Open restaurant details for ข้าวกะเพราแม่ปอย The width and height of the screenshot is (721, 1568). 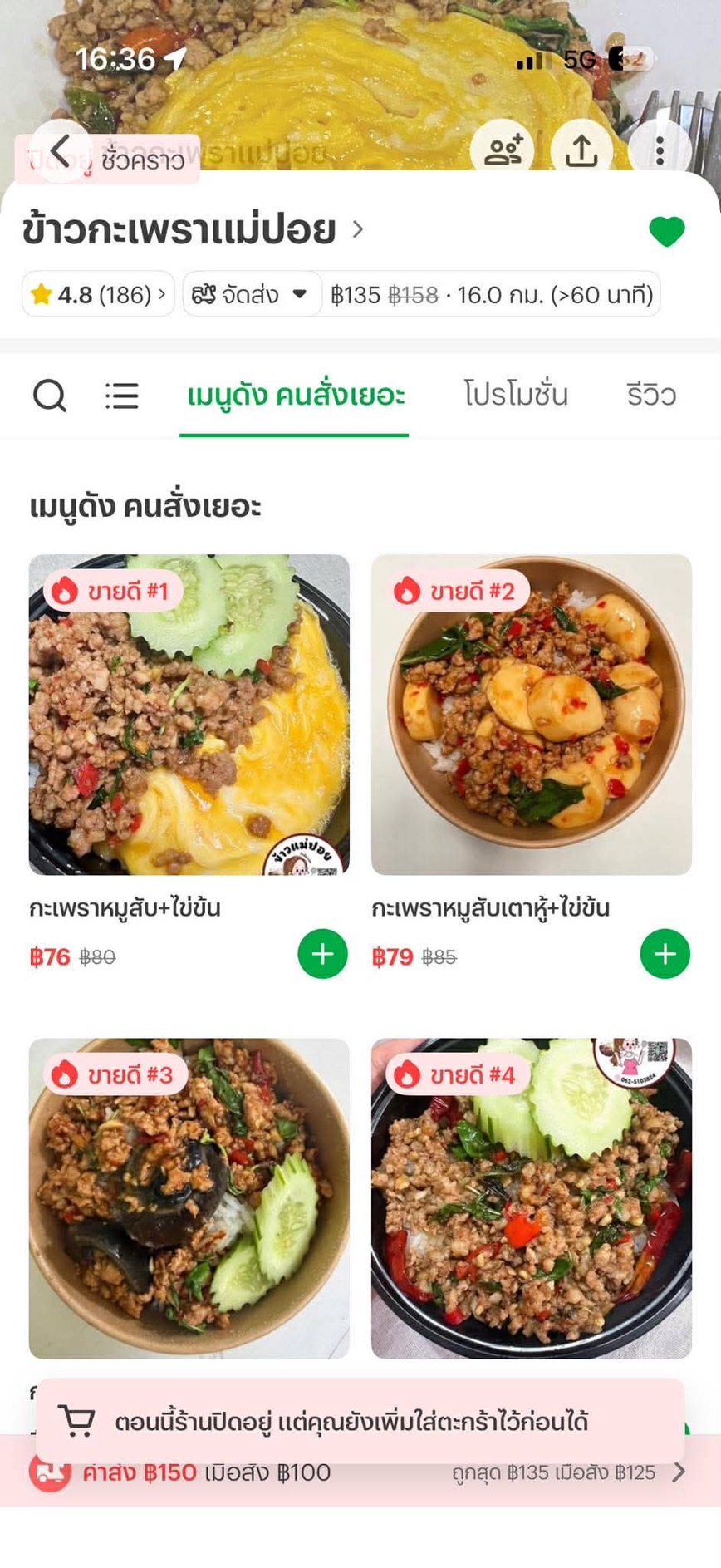tap(193, 230)
